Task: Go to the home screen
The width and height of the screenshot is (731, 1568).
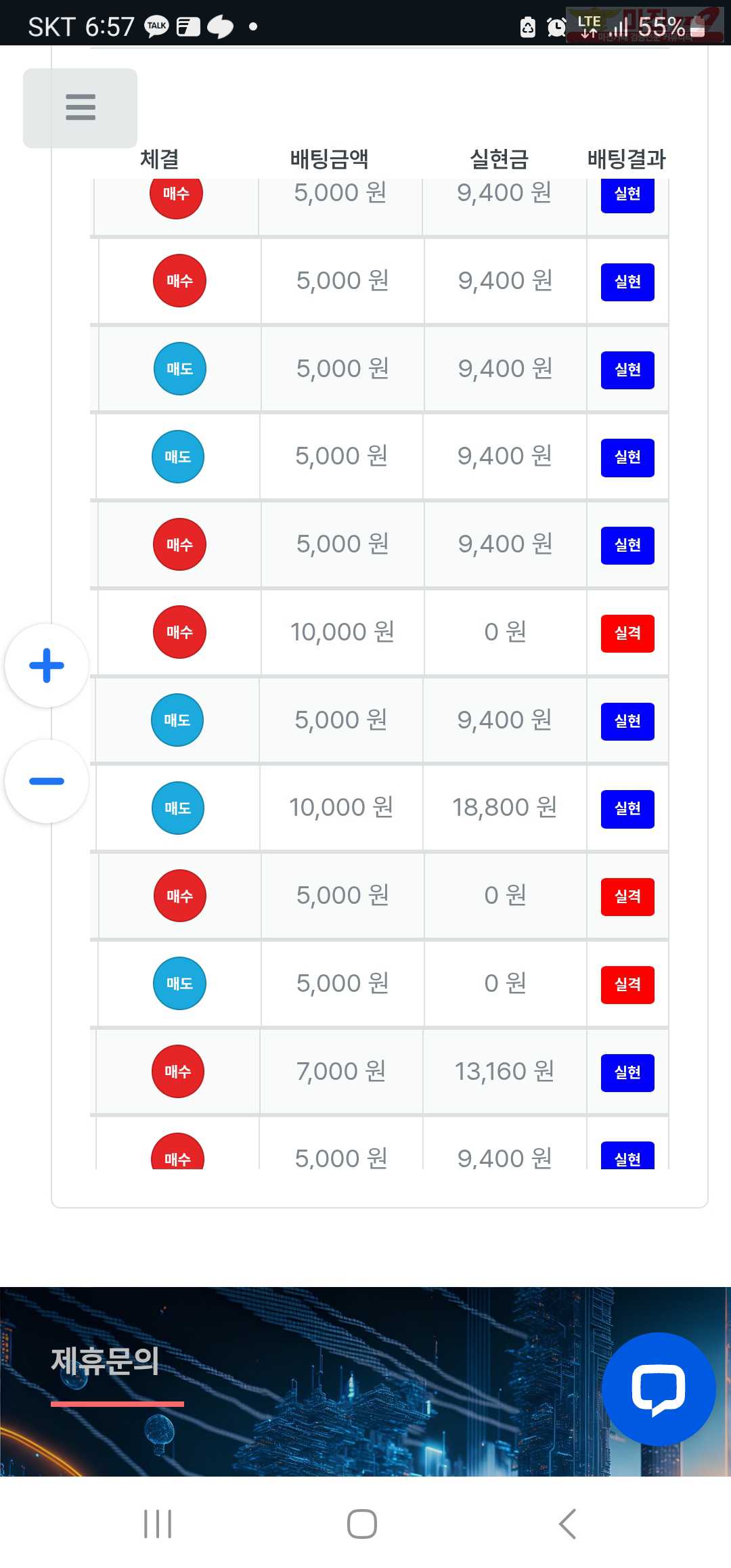Action: [362, 1524]
